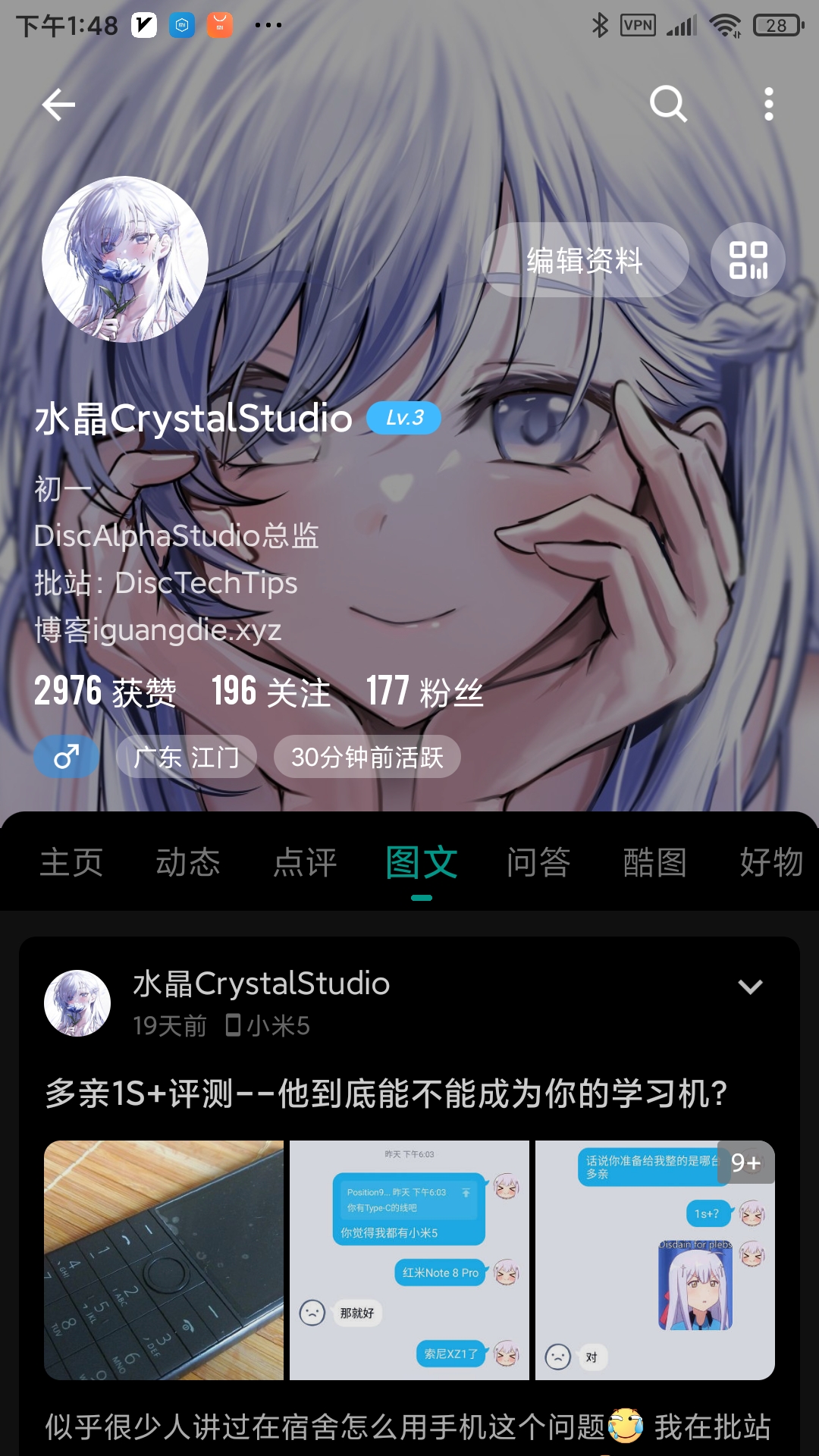Switch to the 好物 tab
This screenshot has width=819, height=1456.
coord(771,862)
